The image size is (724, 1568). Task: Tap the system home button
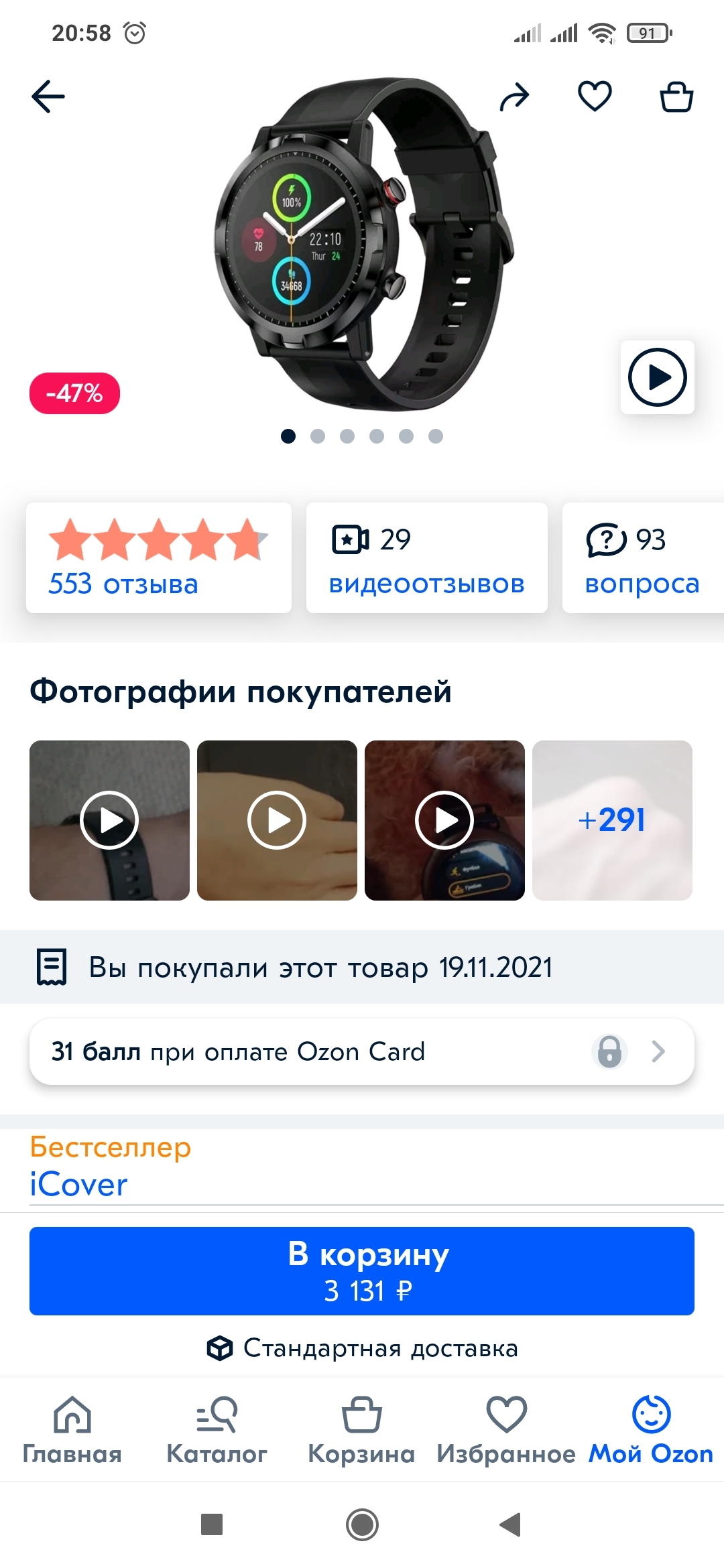tap(362, 1524)
